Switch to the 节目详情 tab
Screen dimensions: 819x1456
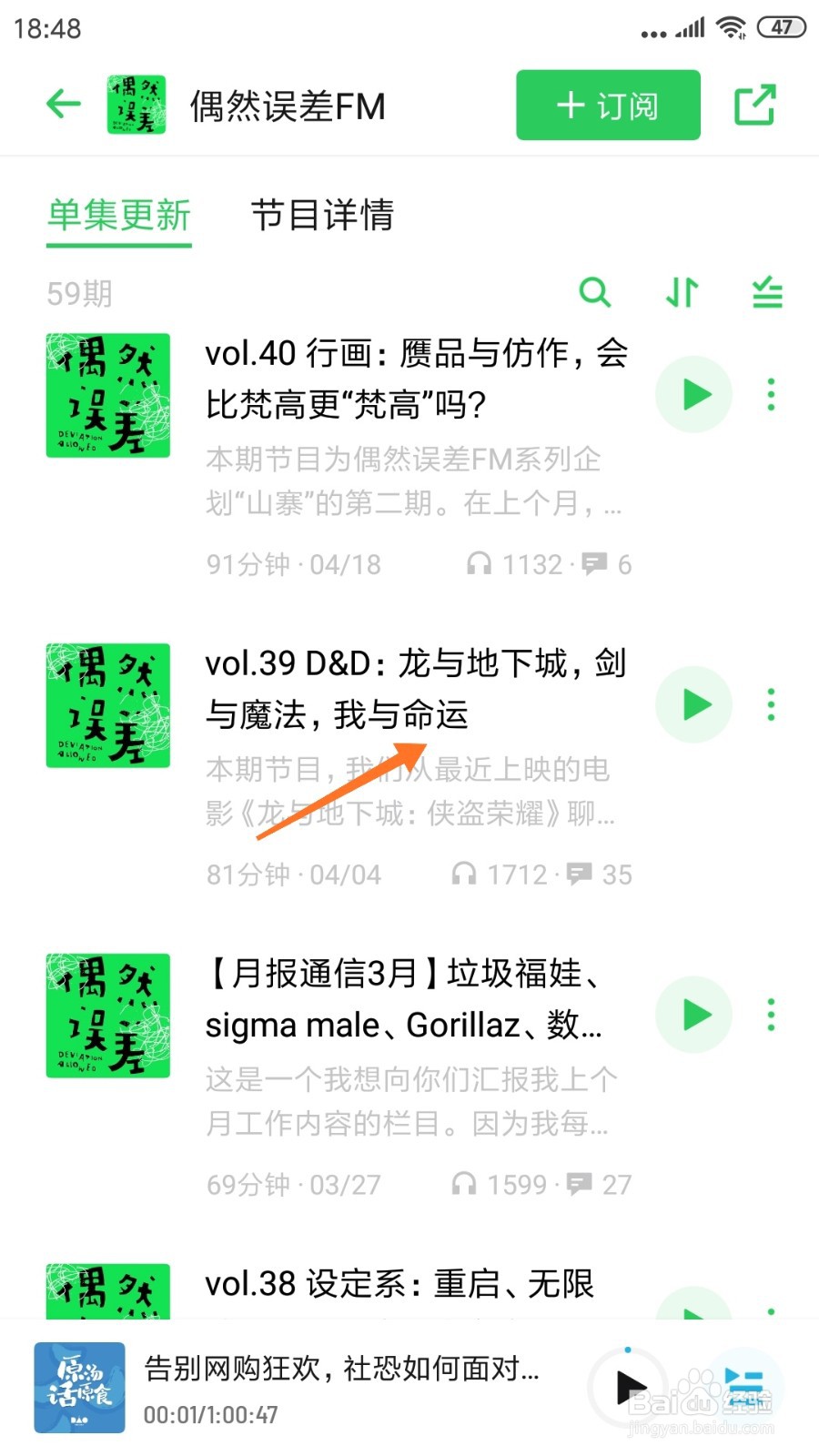(x=322, y=216)
